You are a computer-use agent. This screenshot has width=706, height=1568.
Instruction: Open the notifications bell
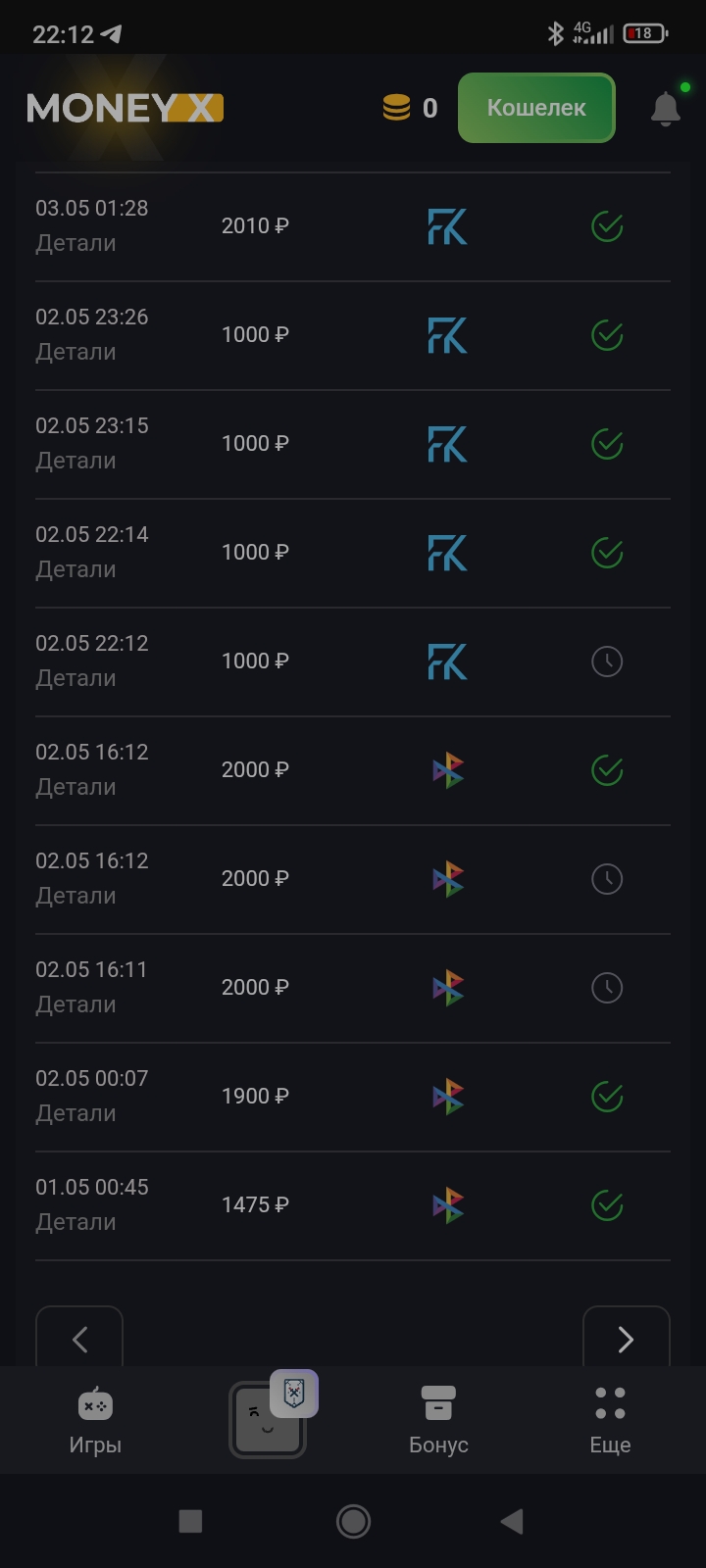665,108
